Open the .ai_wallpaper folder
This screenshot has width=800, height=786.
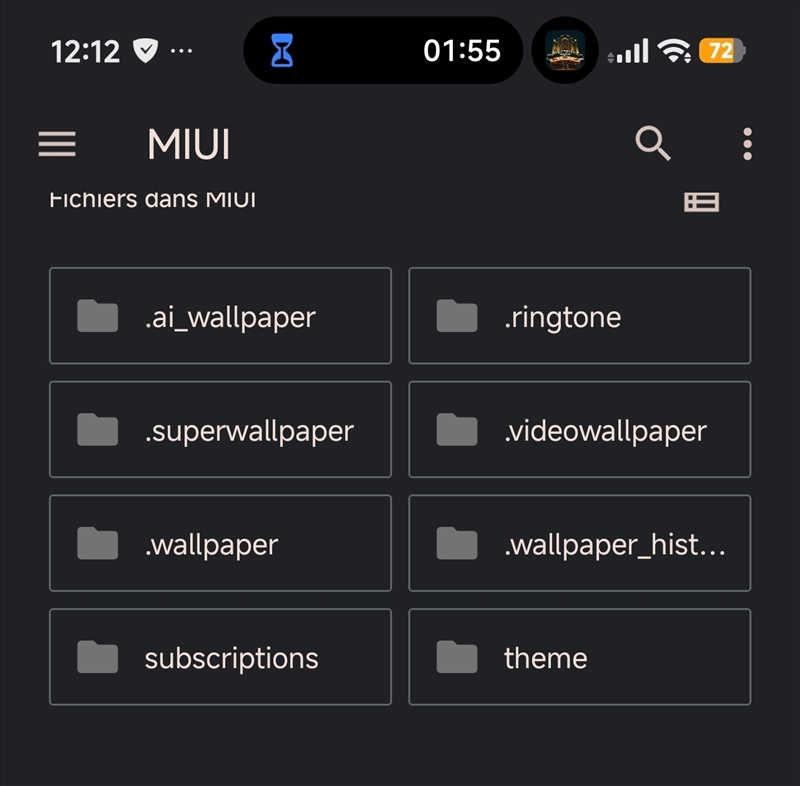coord(220,316)
